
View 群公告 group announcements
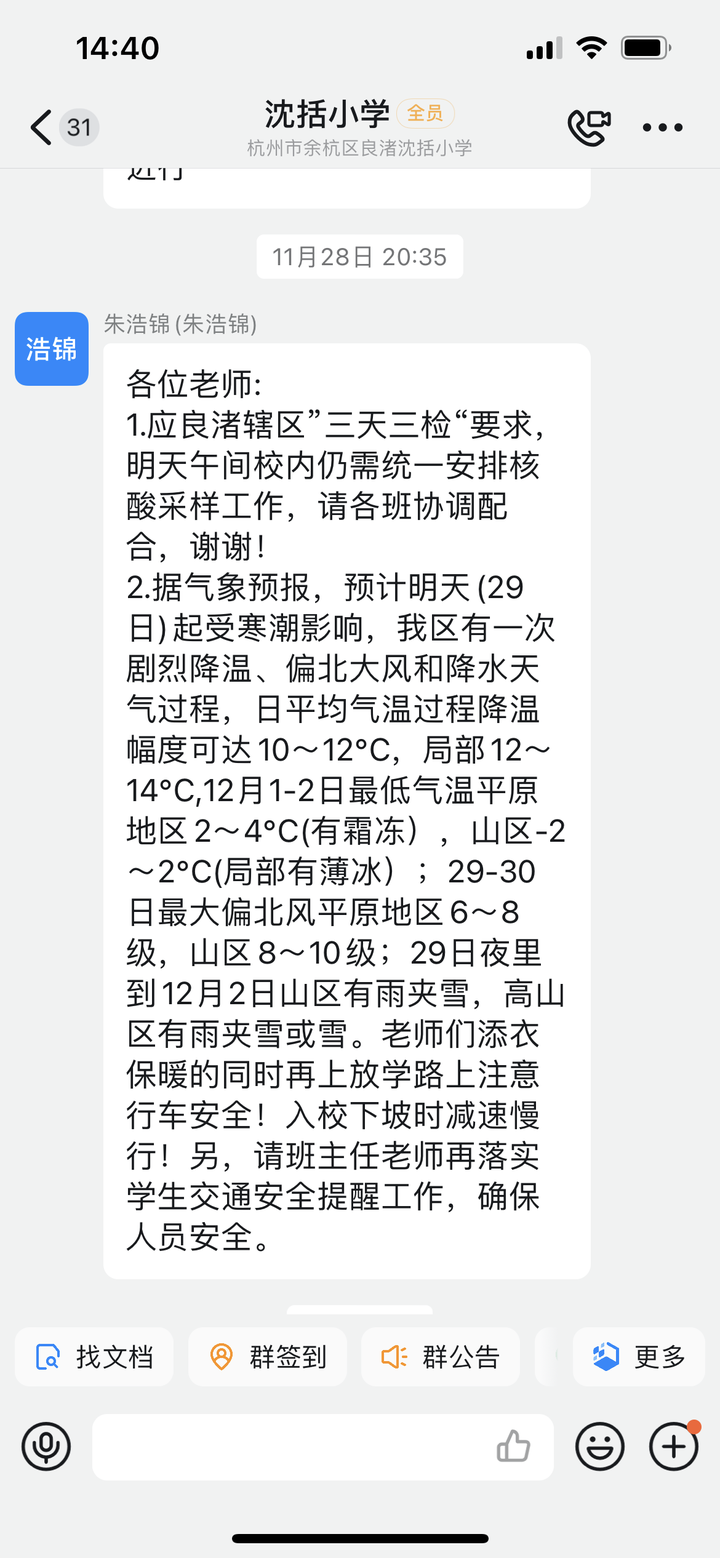tap(440, 1357)
